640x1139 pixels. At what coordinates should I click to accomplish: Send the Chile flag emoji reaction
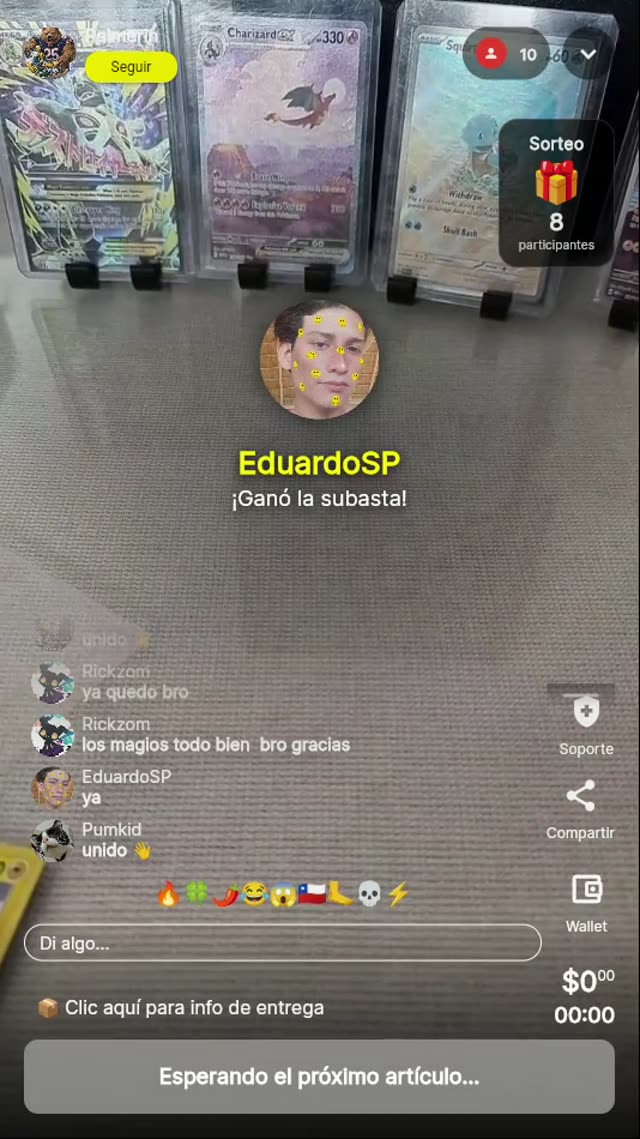[x=312, y=894]
